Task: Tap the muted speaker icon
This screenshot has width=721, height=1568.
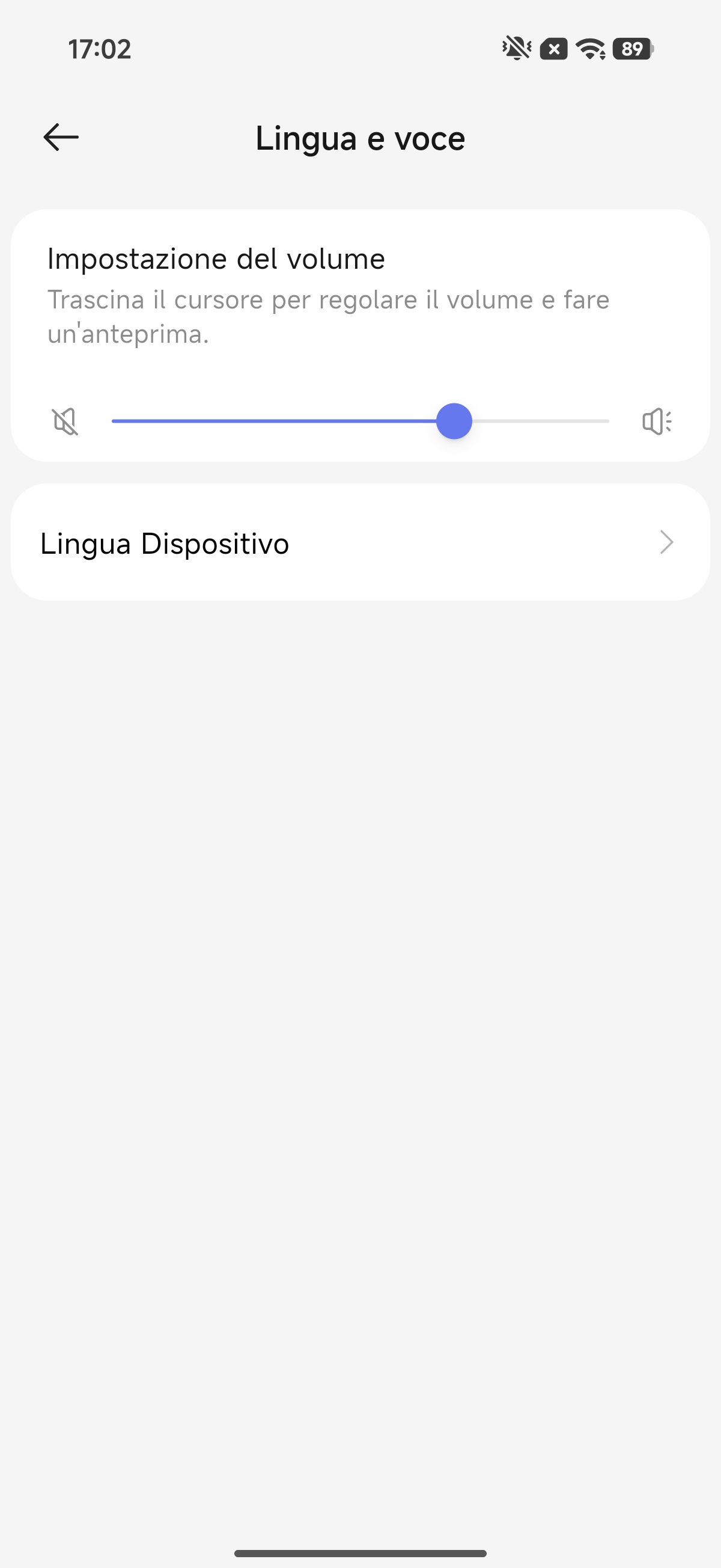Action: click(65, 421)
